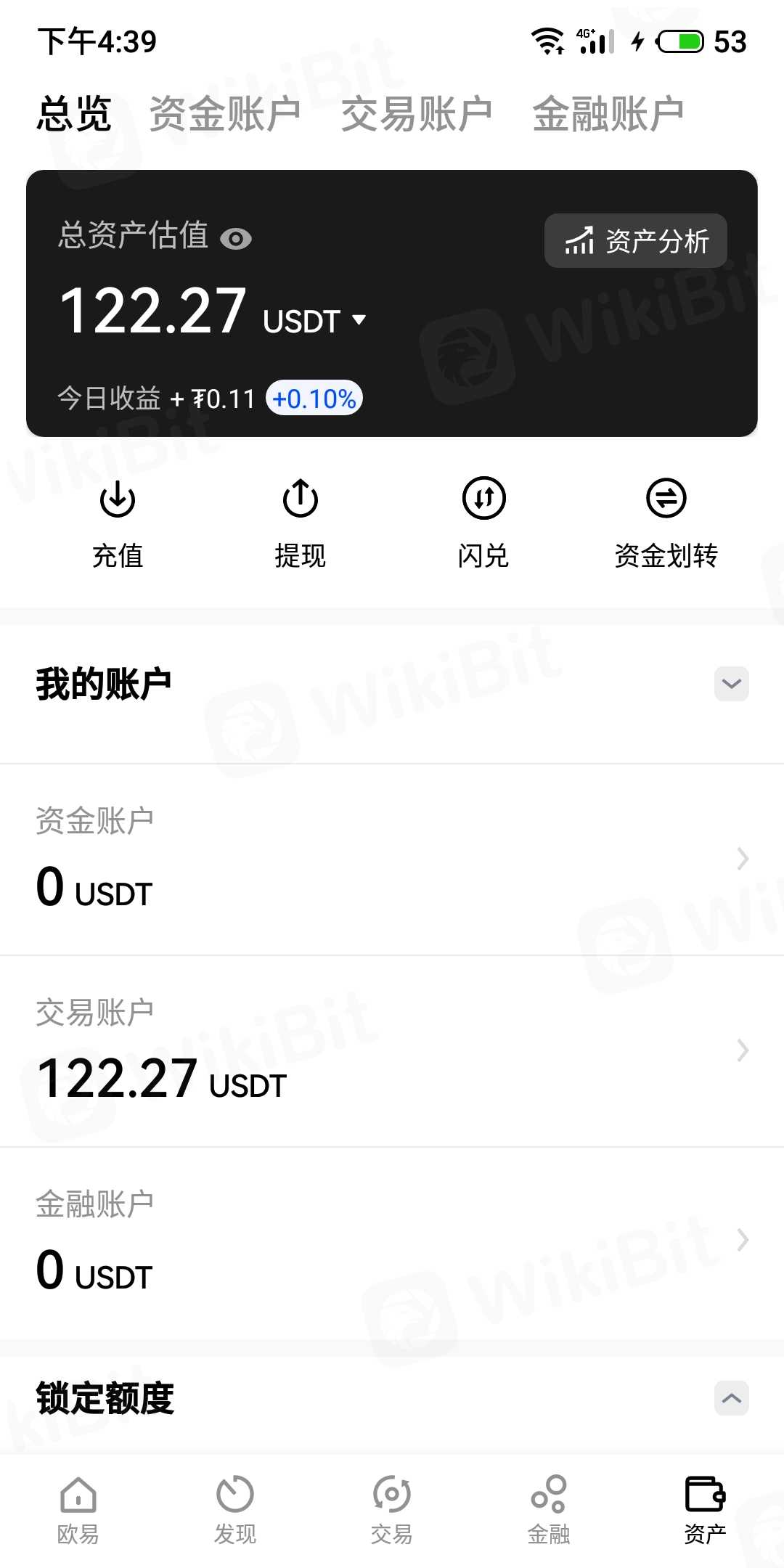Go to the 欧易 home tab
This screenshot has height=1568, width=784.
(78, 1508)
